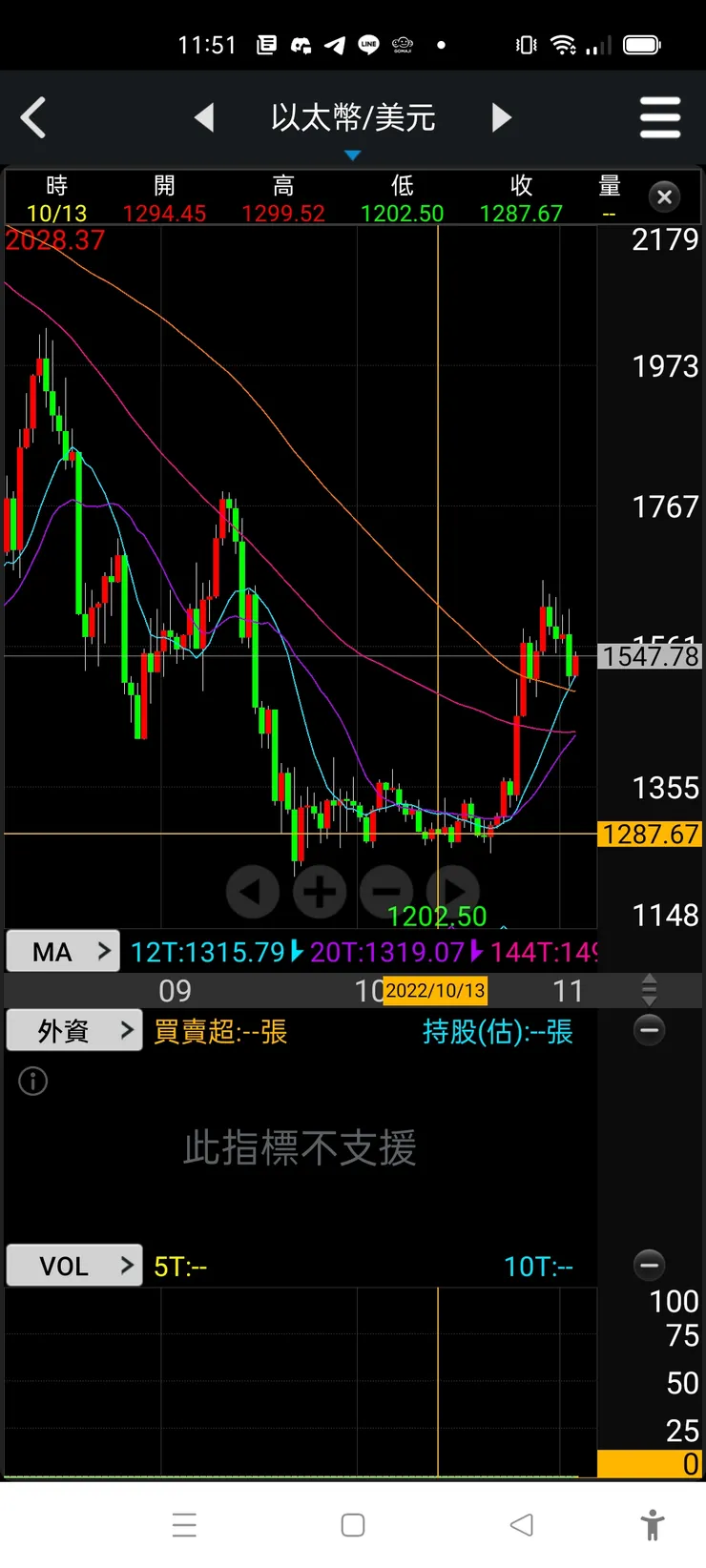Switch to the next symbol with right triangle
706x1568 pixels.
pos(502,118)
